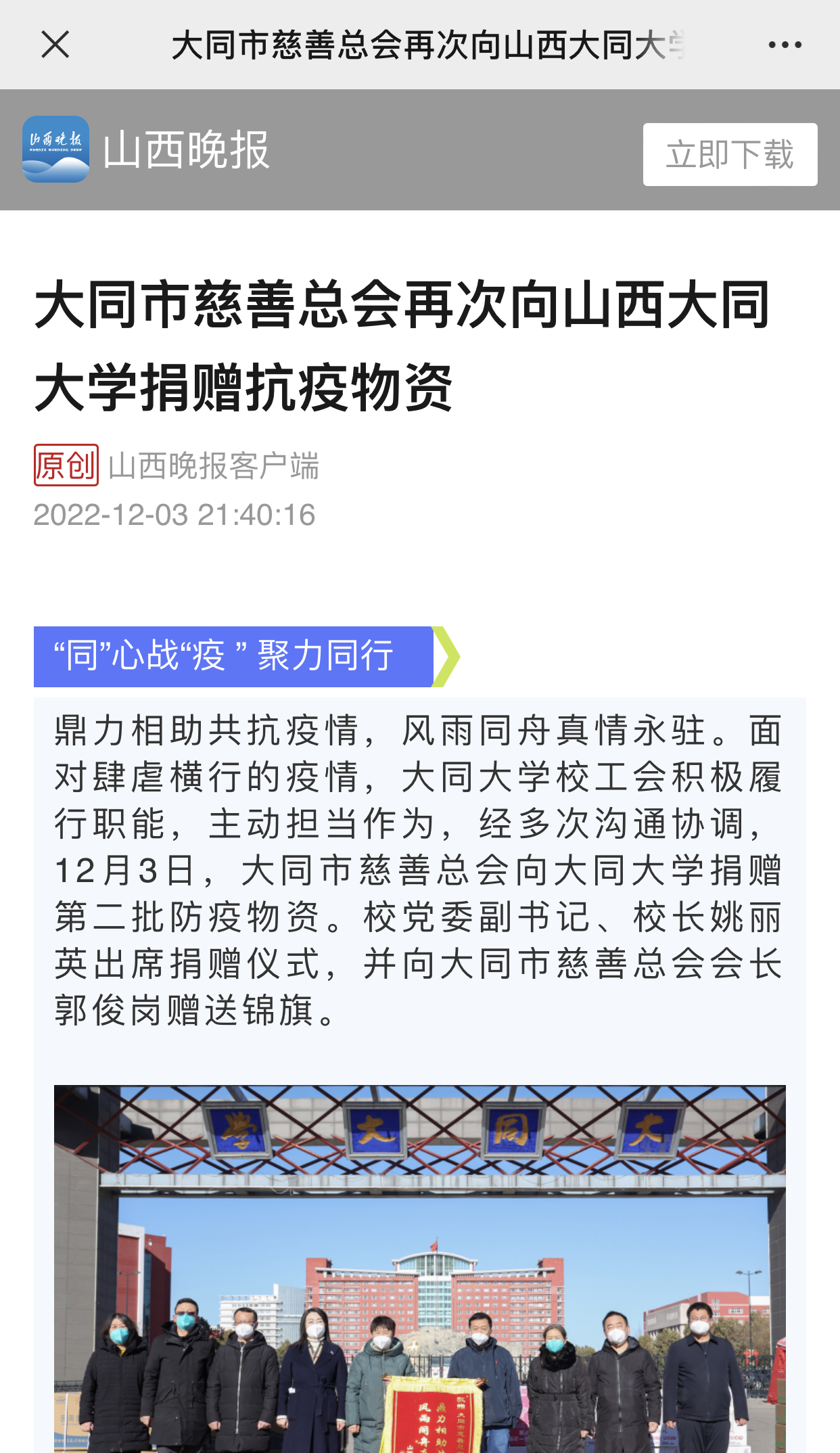The width and height of the screenshot is (840, 1453).
Task: Tap 立即下载 to download the app
Action: click(730, 154)
